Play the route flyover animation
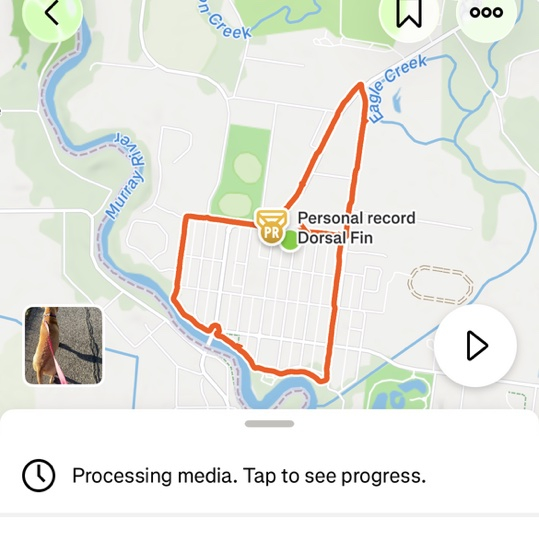The height and width of the screenshot is (539, 539). tap(476, 345)
